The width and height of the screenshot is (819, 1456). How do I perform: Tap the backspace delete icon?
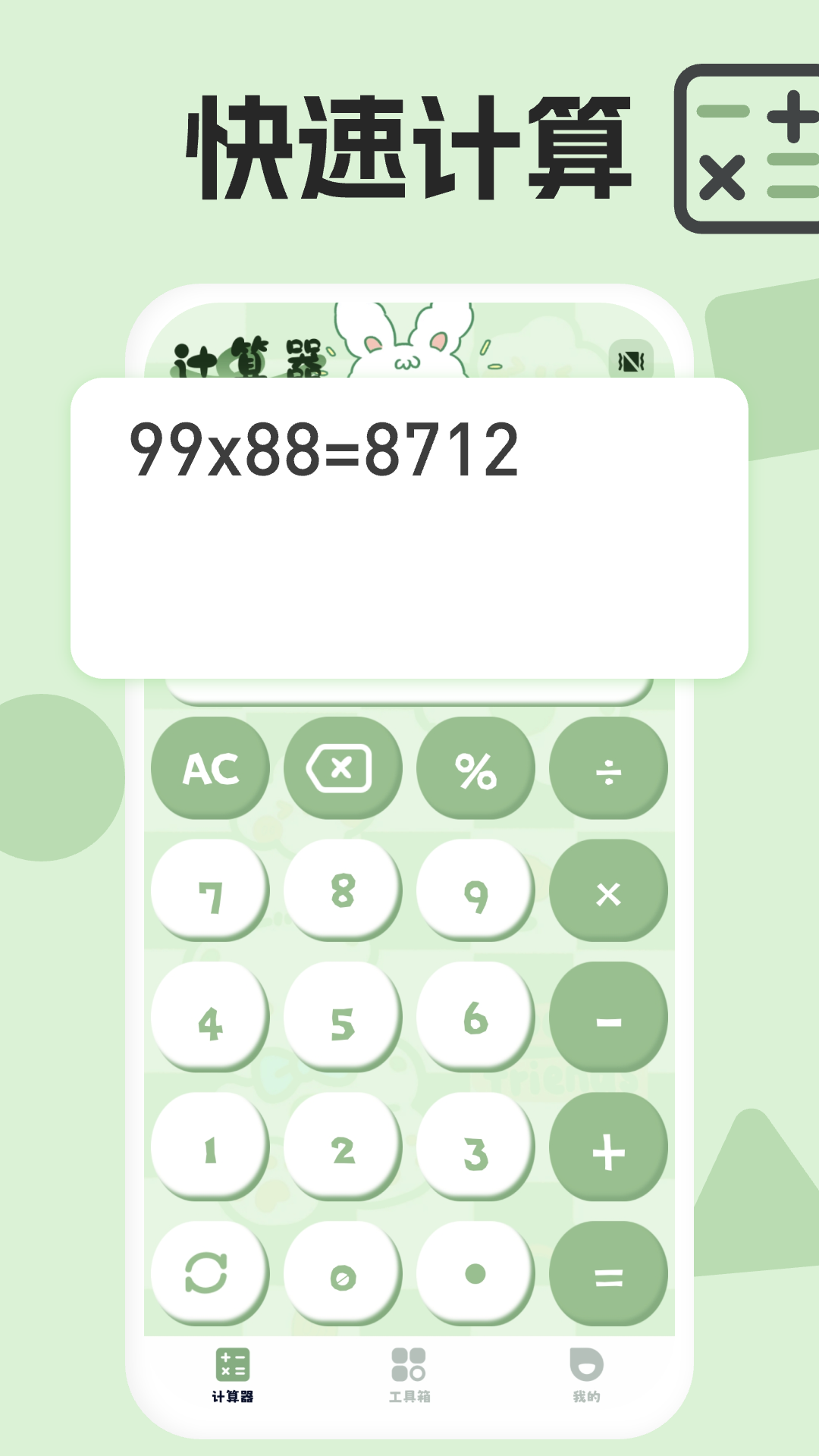point(341,768)
